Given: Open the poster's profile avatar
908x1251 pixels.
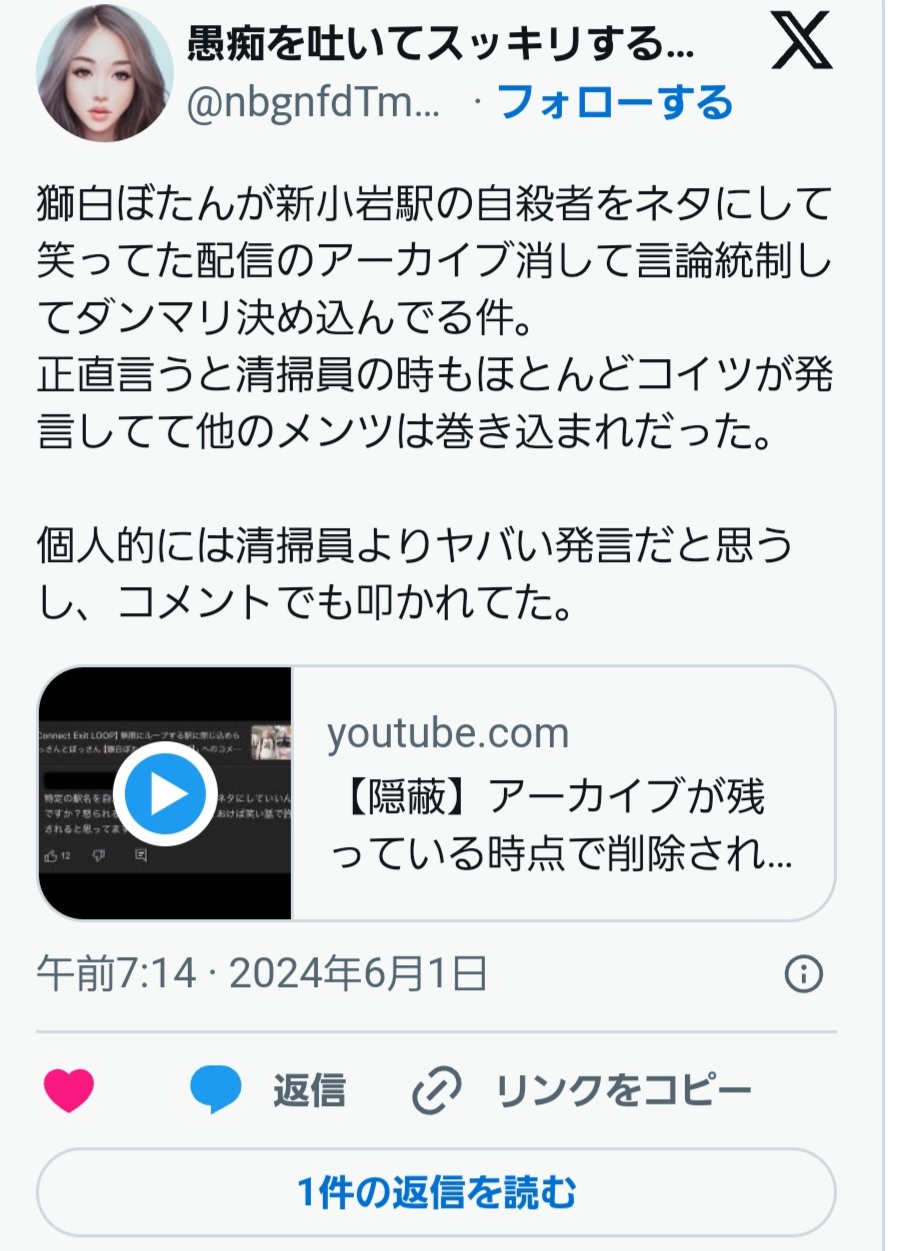Looking at the screenshot, I should (x=105, y=72).
